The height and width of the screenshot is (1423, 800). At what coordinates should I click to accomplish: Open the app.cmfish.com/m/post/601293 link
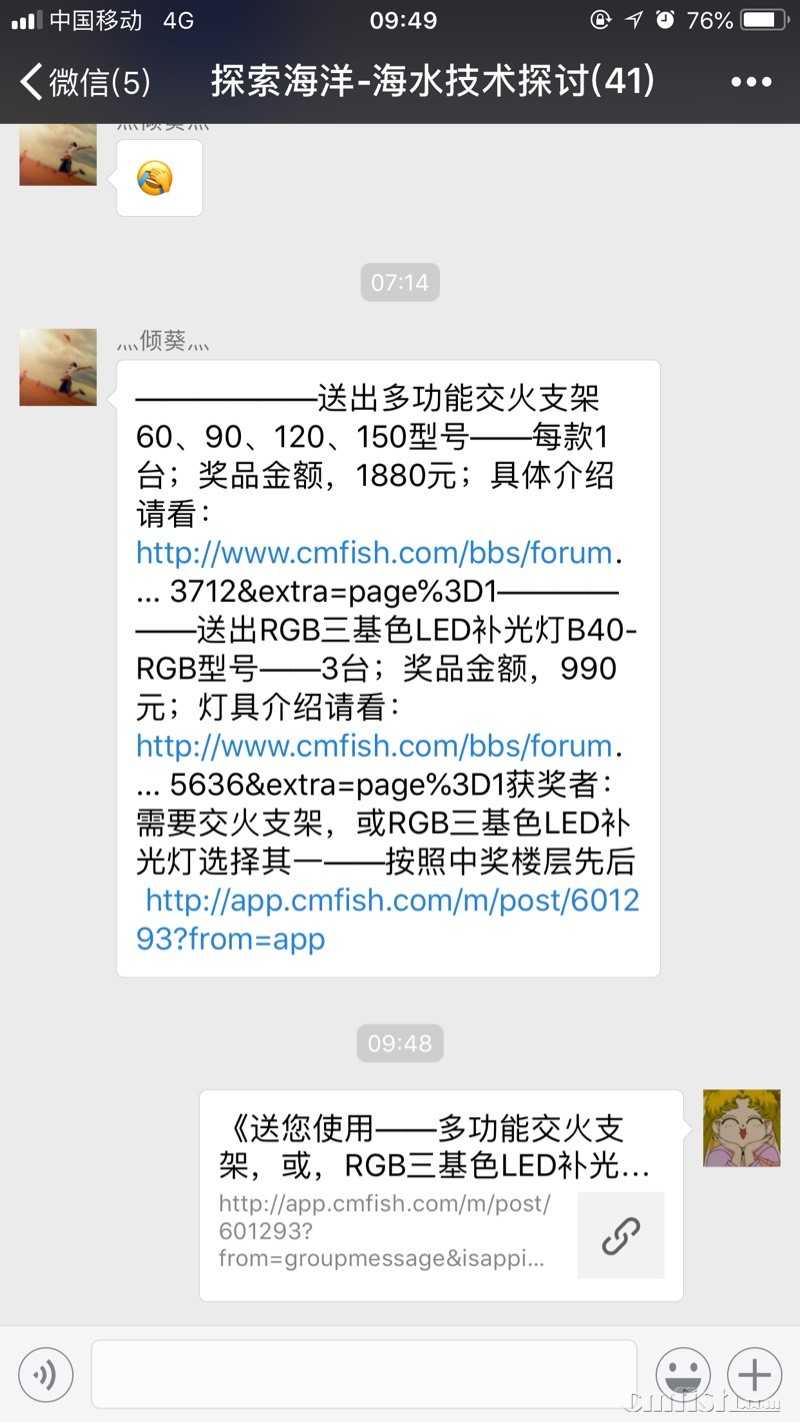click(x=390, y=920)
